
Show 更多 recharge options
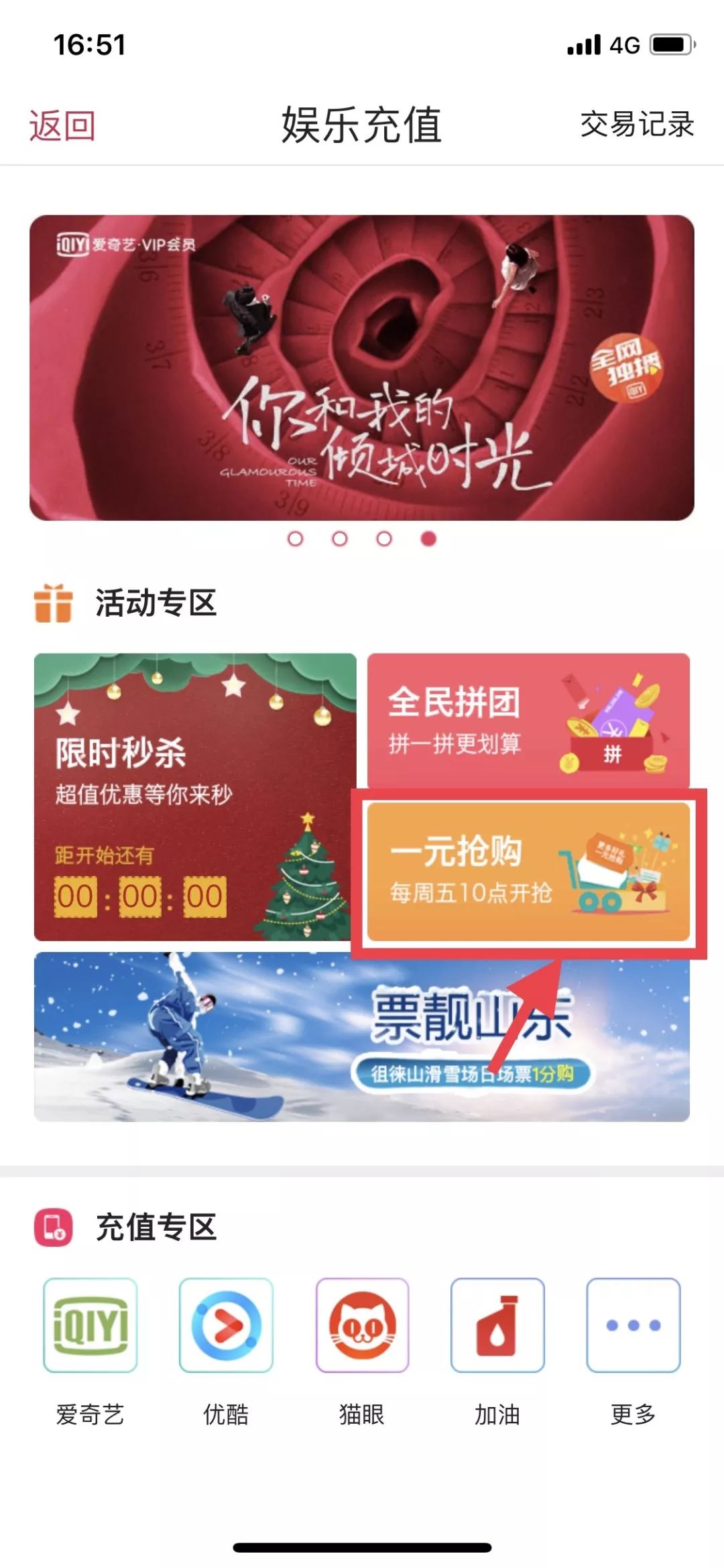click(x=633, y=1325)
